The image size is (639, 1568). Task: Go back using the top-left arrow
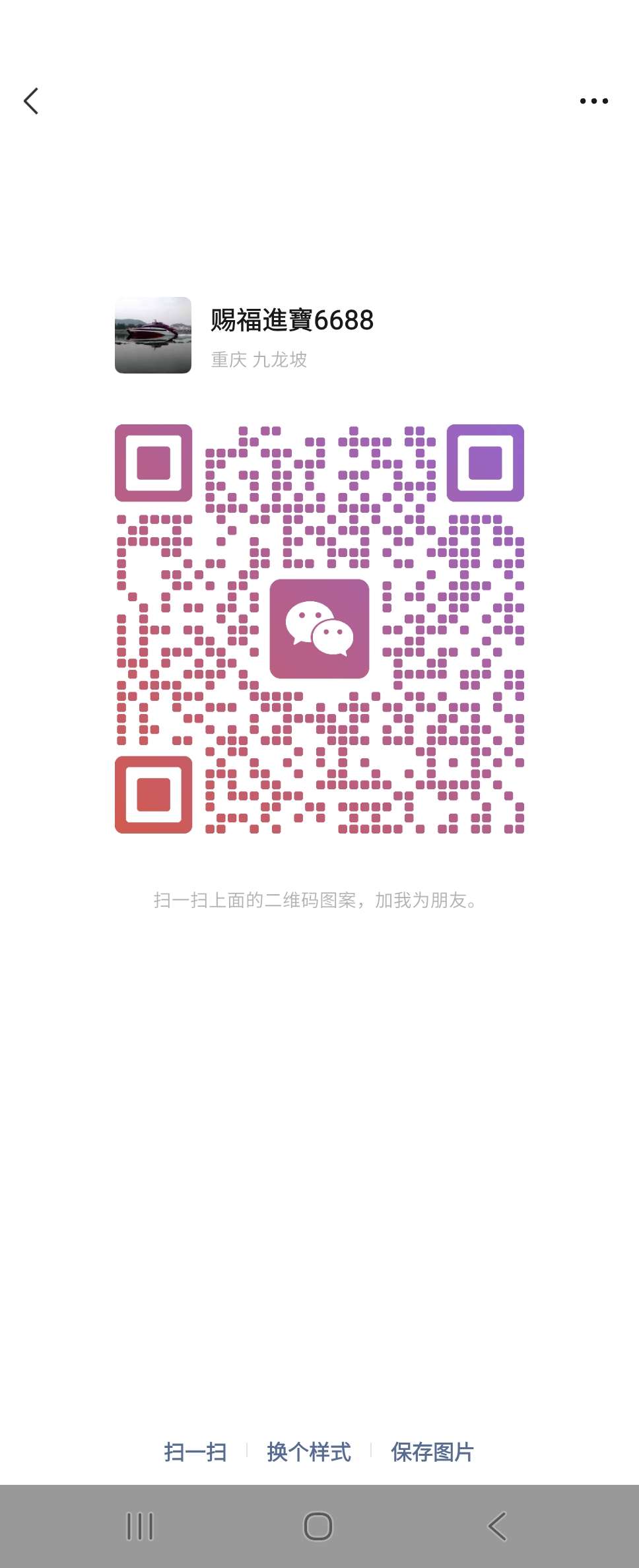tap(31, 101)
